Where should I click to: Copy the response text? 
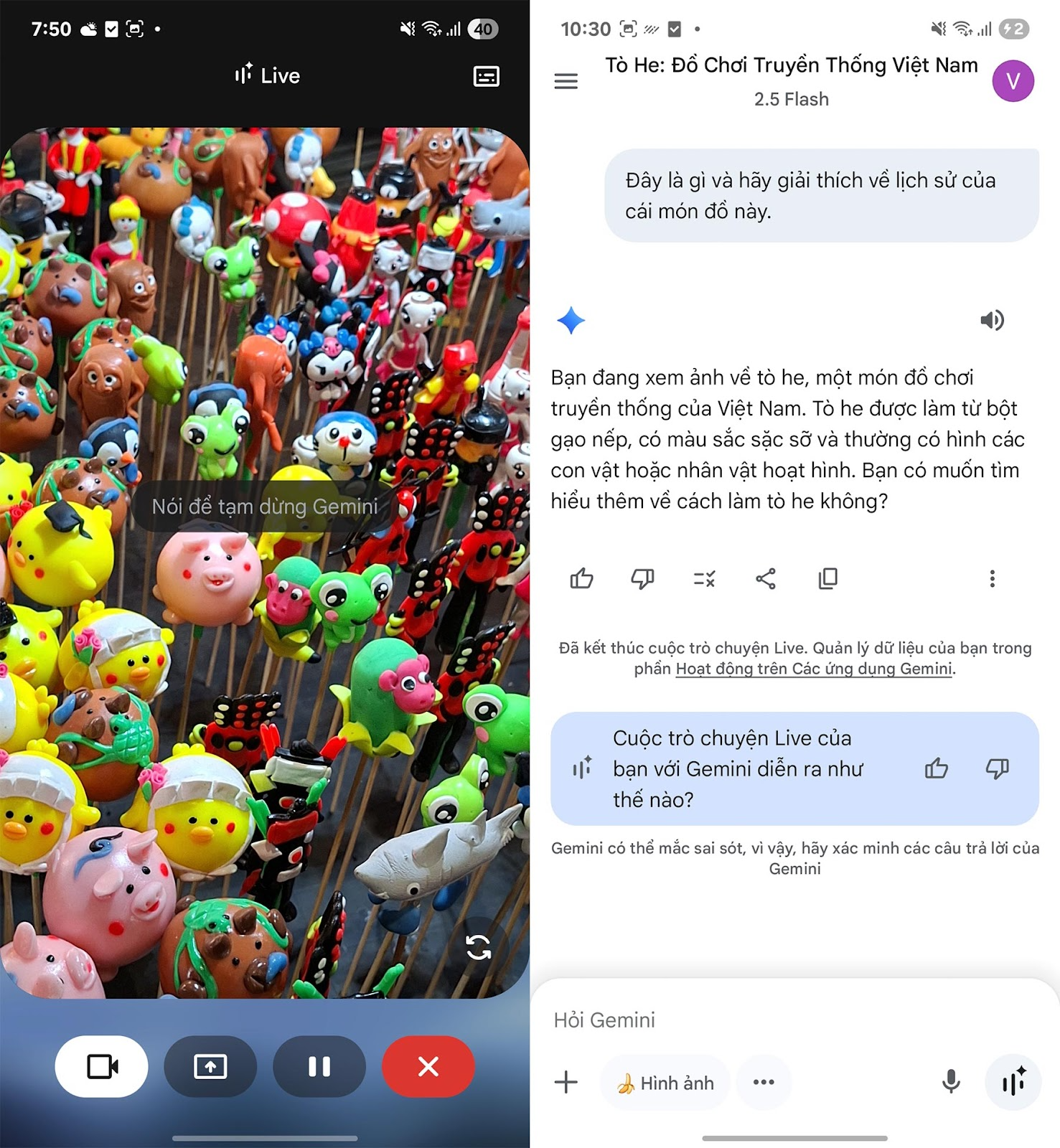827,578
